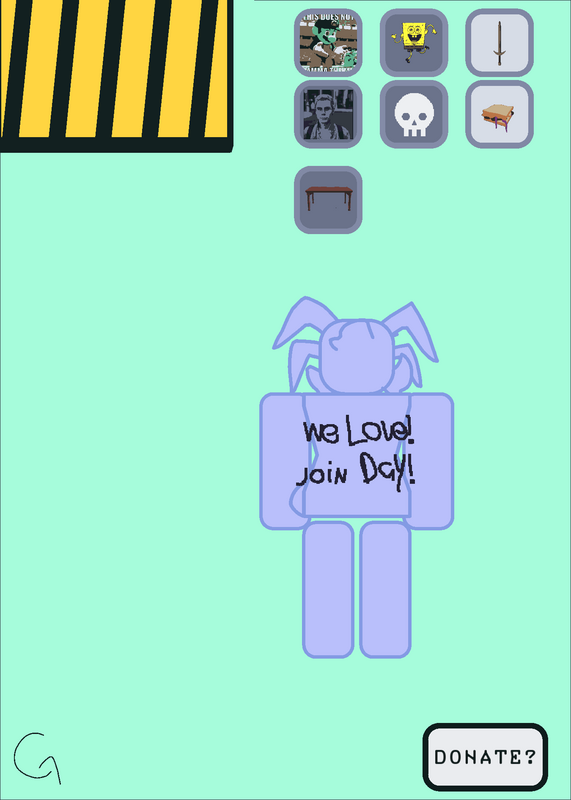The width and height of the screenshot is (571, 800).
Task: Tap the hand-drawn back arrow icon
Action: click(37, 758)
